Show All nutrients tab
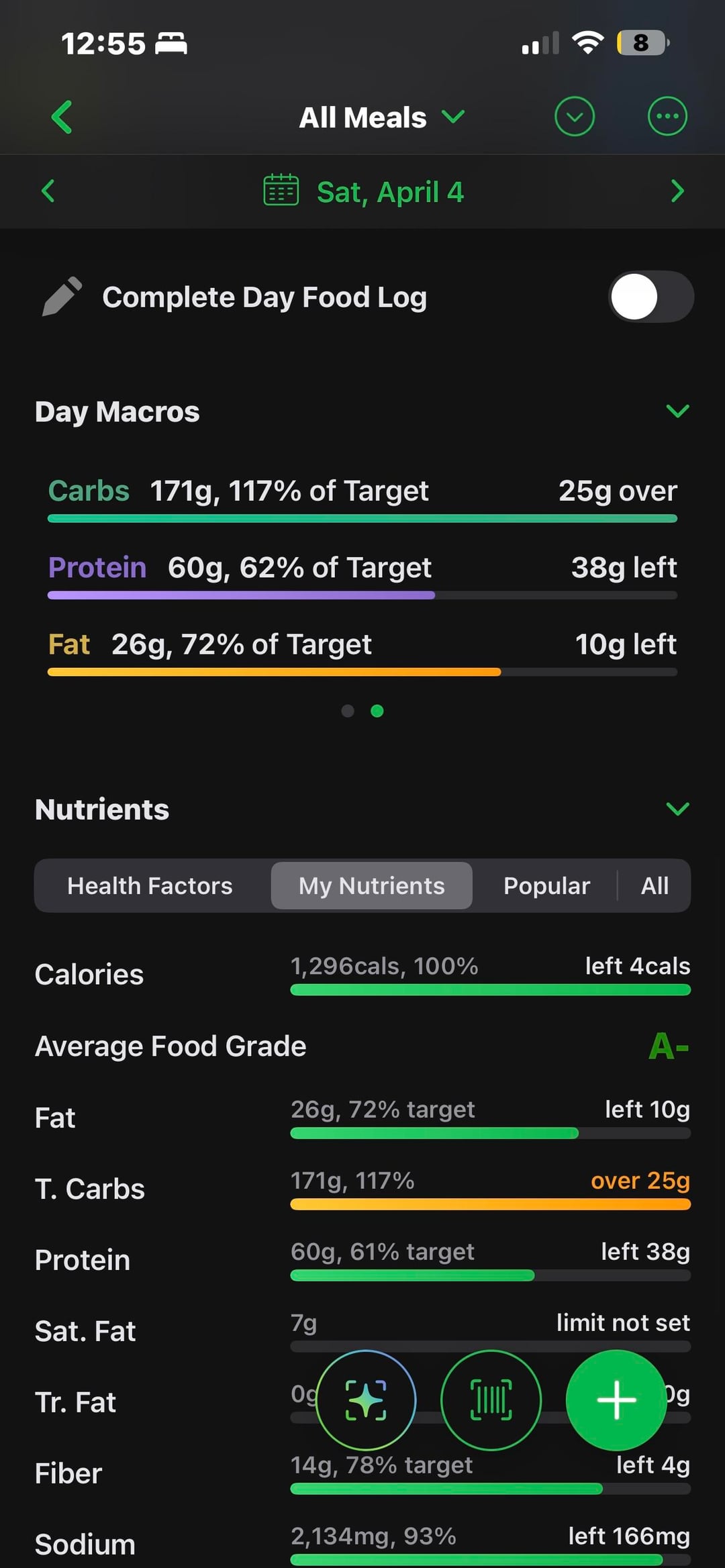The width and height of the screenshot is (725, 1568). pyautogui.click(x=655, y=886)
